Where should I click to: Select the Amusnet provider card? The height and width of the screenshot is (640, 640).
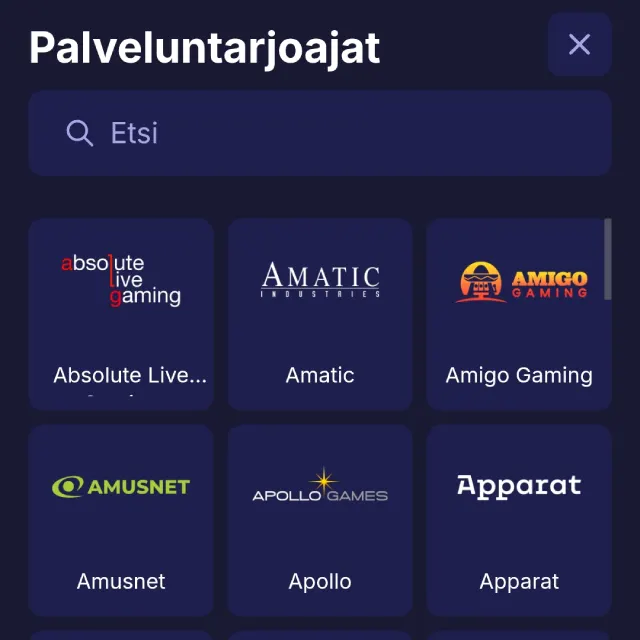121,520
